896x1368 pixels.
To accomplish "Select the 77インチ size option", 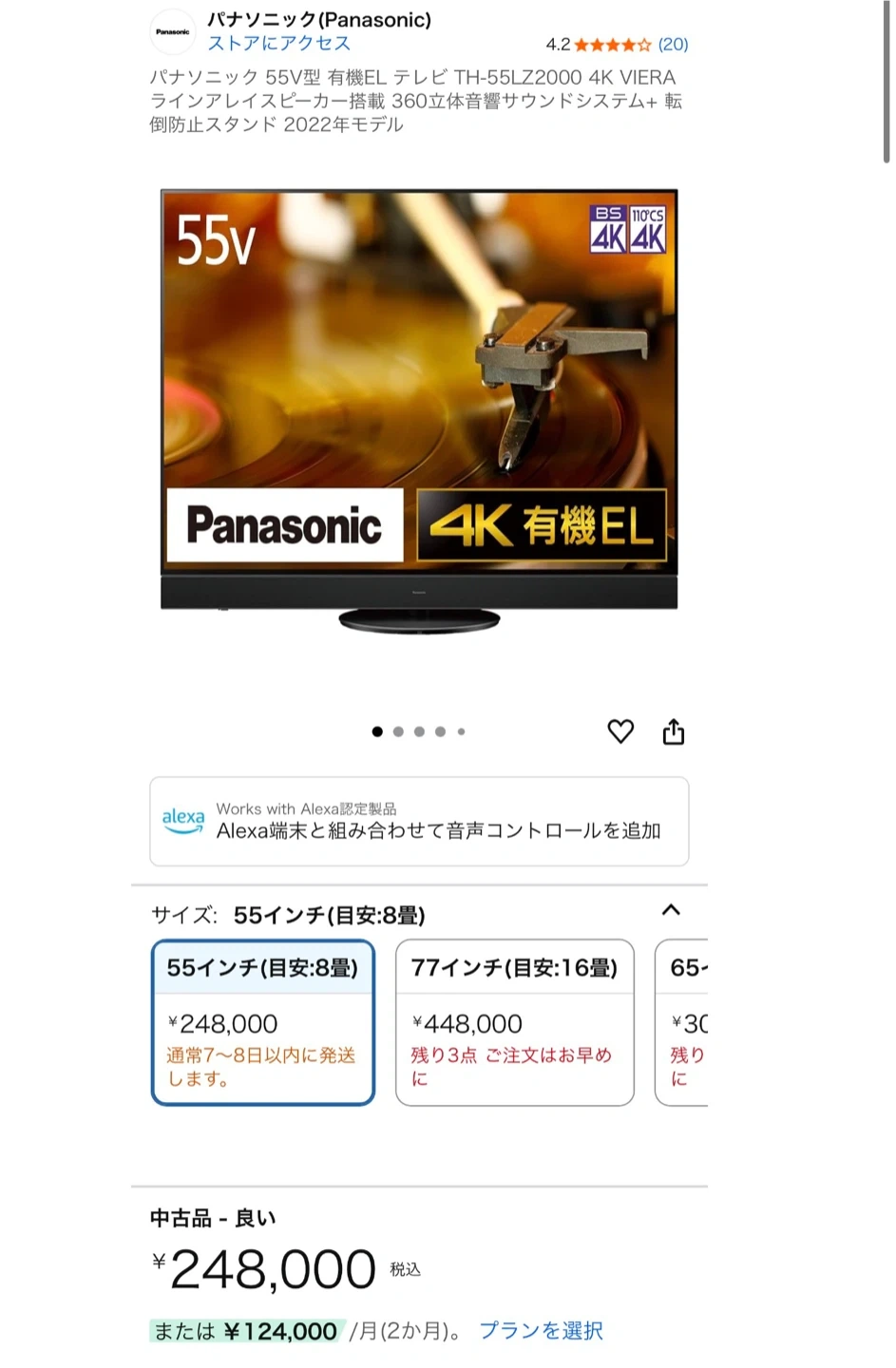I will [514, 1022].
